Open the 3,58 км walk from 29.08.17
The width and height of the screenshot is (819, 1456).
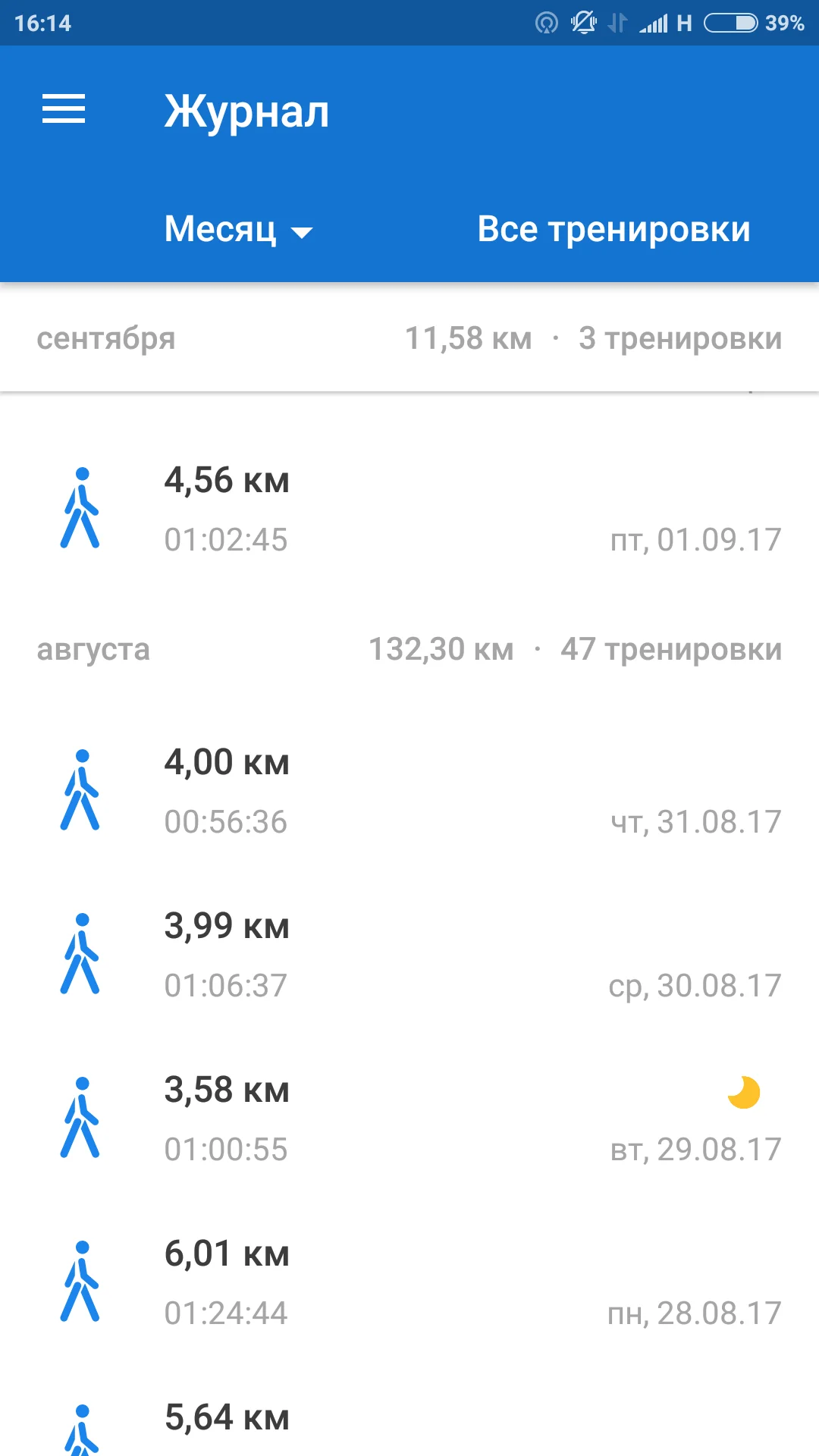409,1119
